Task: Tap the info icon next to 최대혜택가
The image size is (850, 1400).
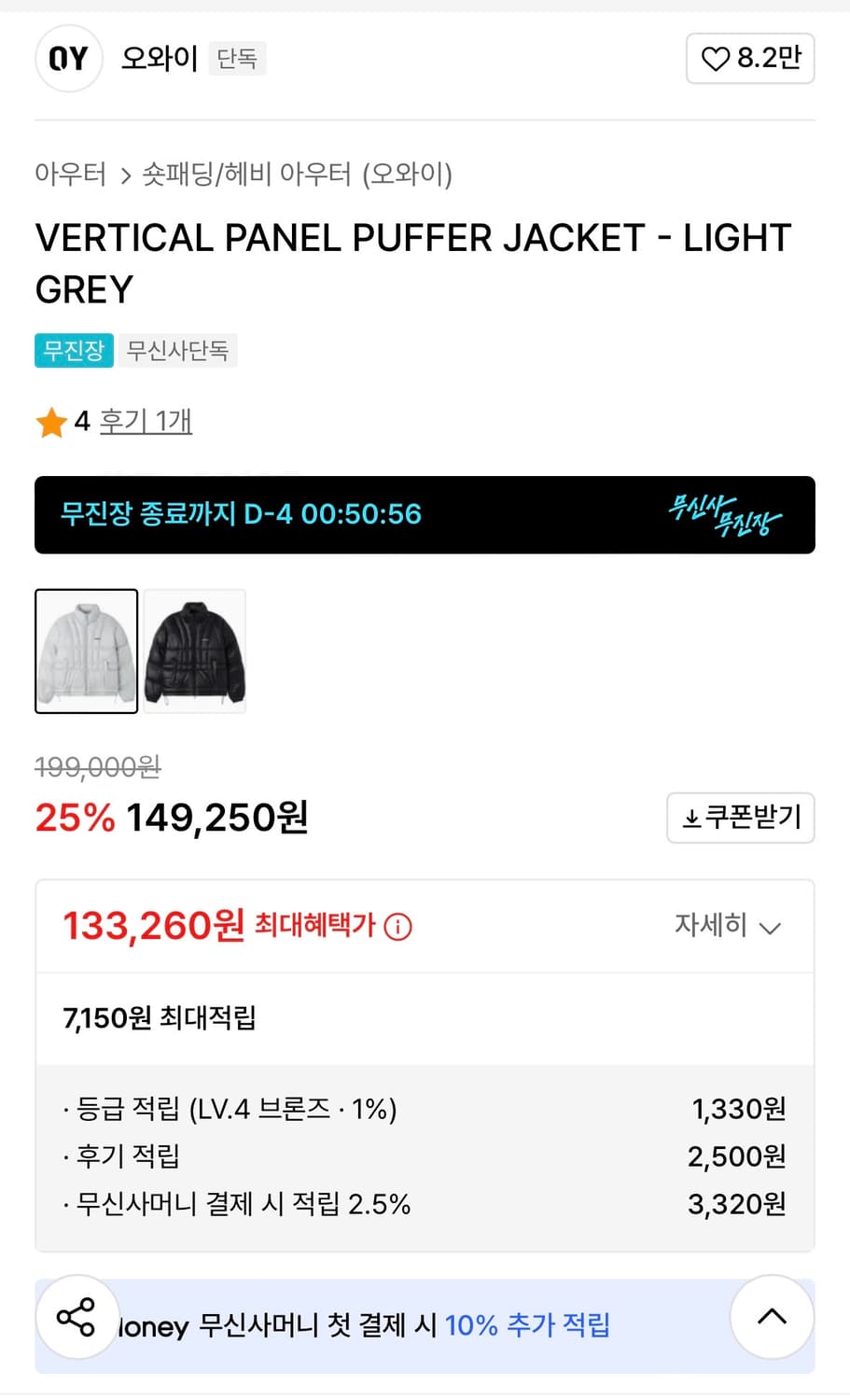Action: coord(398,926)
